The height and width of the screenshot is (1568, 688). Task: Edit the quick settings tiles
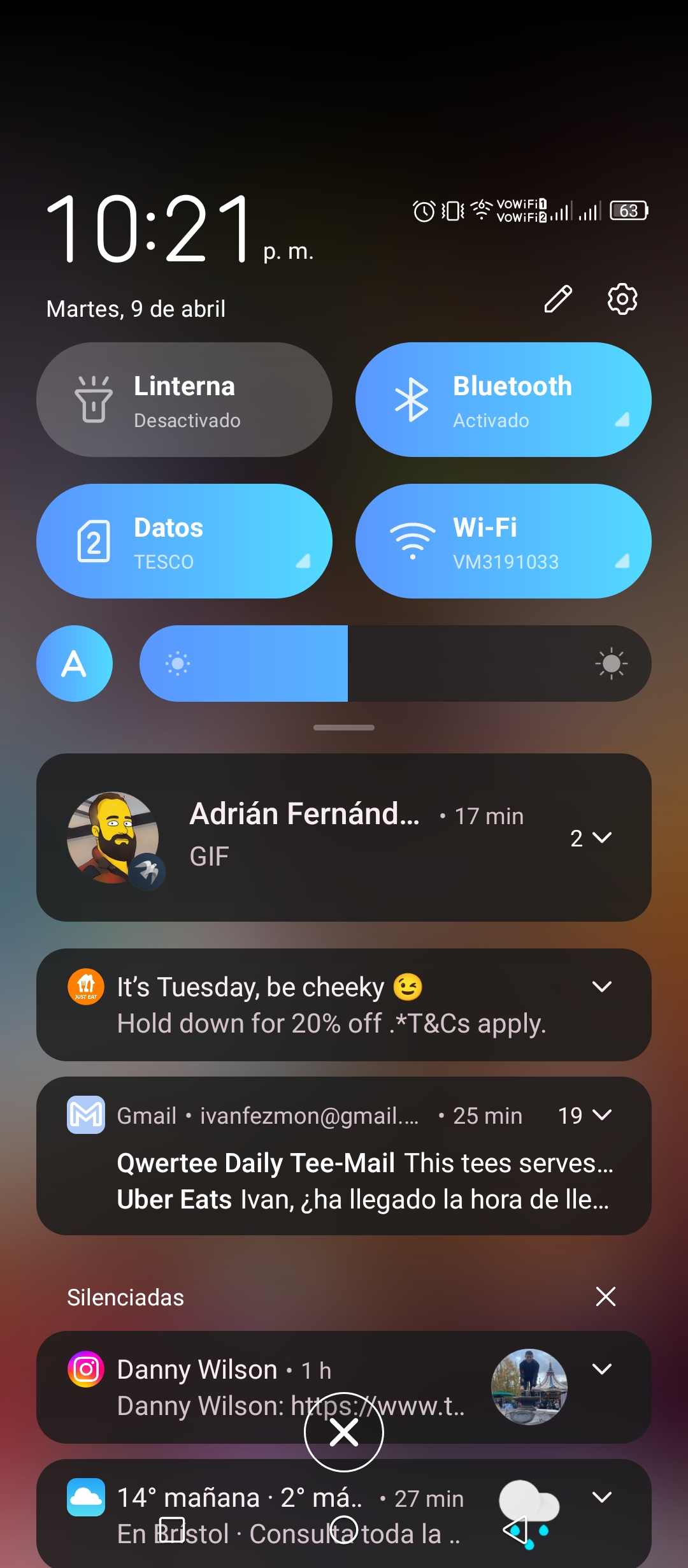click(558, 299)
